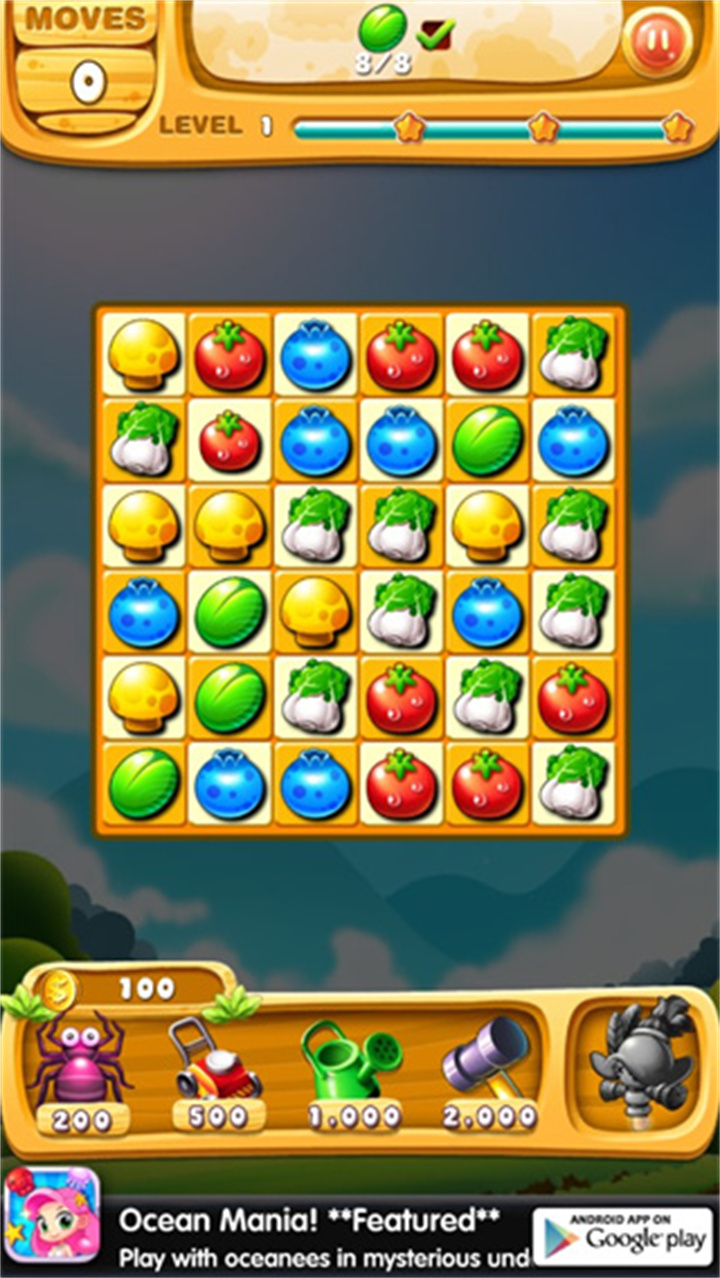The width and height of the screenshot is (720, 1278).
Task: Open the Google Play badge in ad
Action: click(622, 1236)
